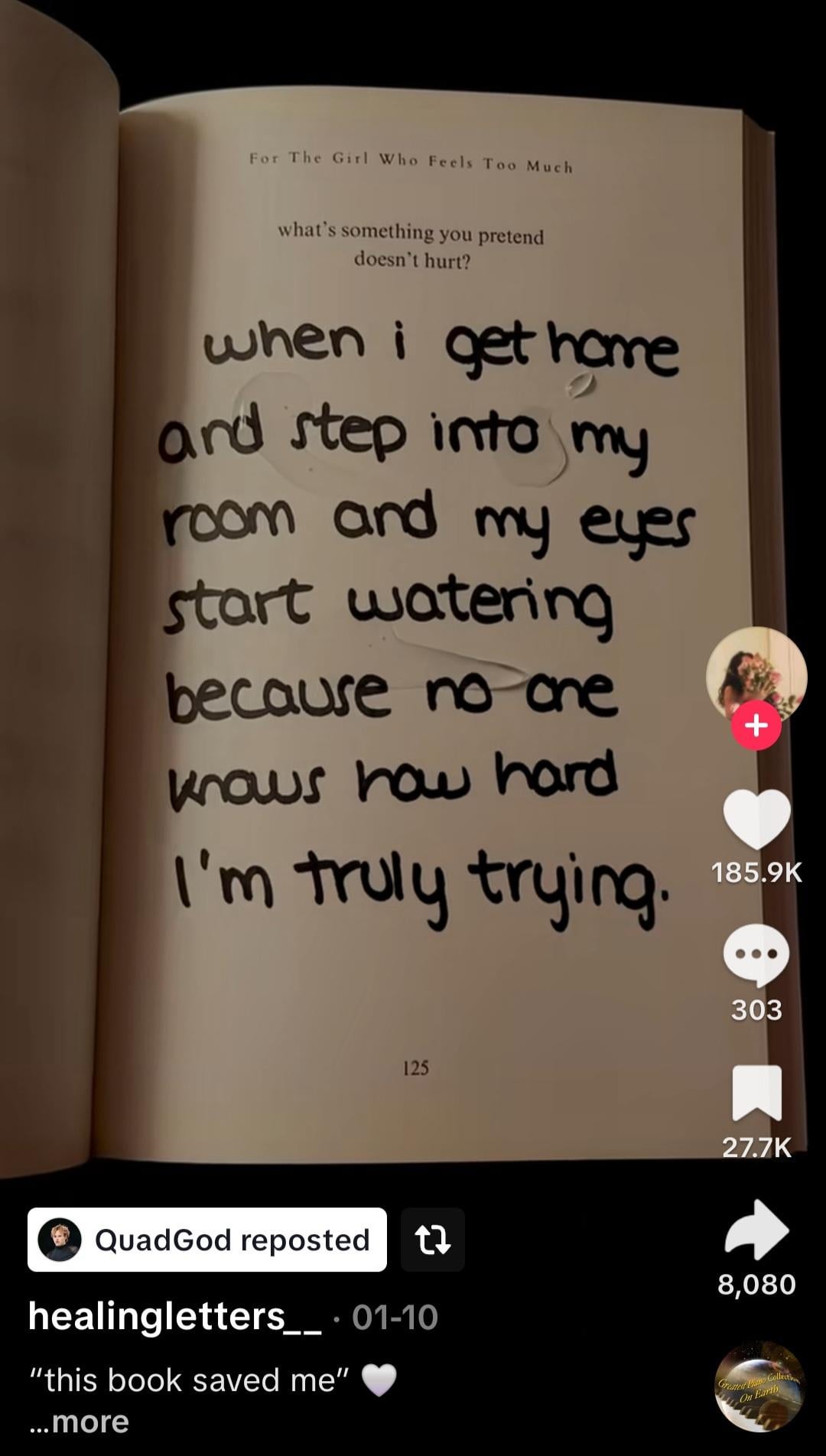Open the comments on this video
This screenshot has height=1456, width=826.
[756, 954]
